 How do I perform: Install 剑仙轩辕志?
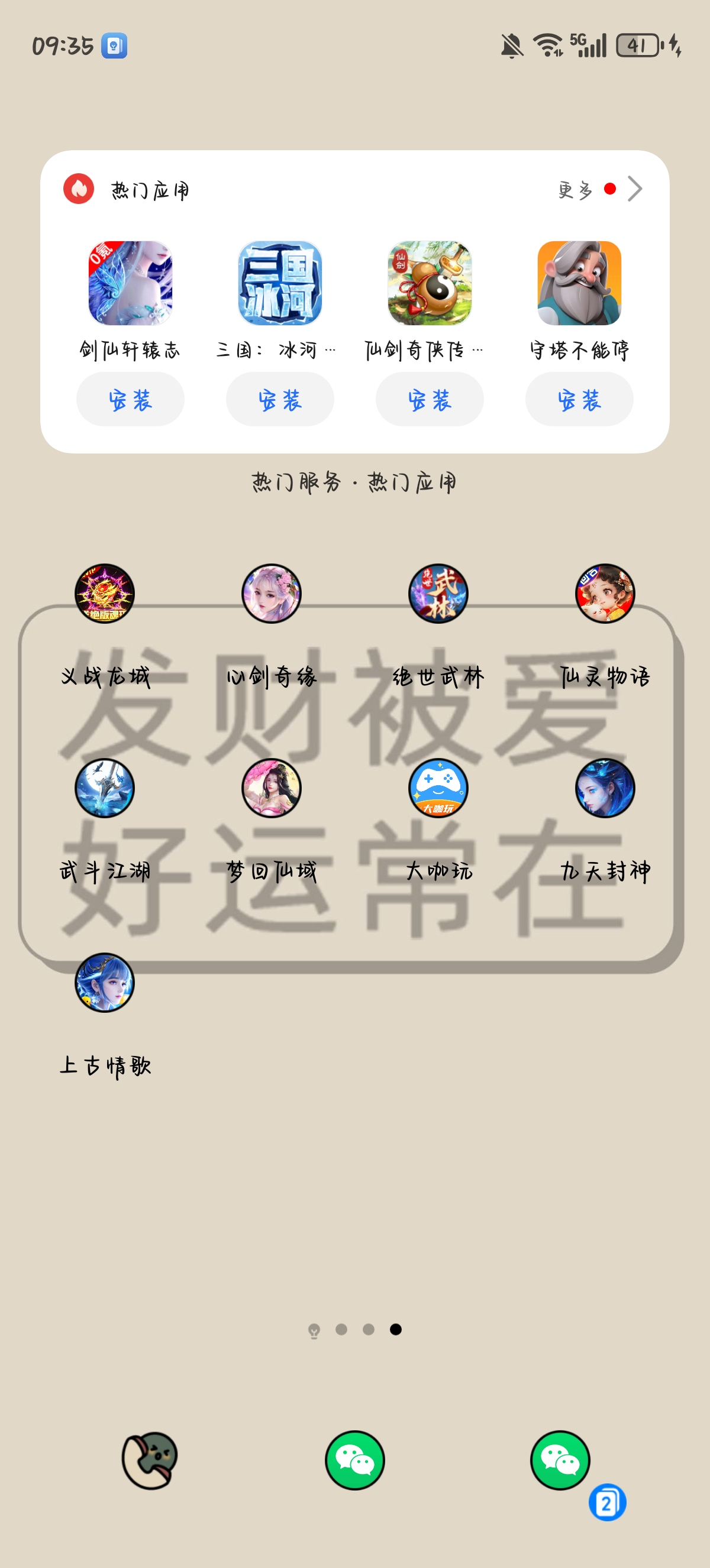point(130,399)
